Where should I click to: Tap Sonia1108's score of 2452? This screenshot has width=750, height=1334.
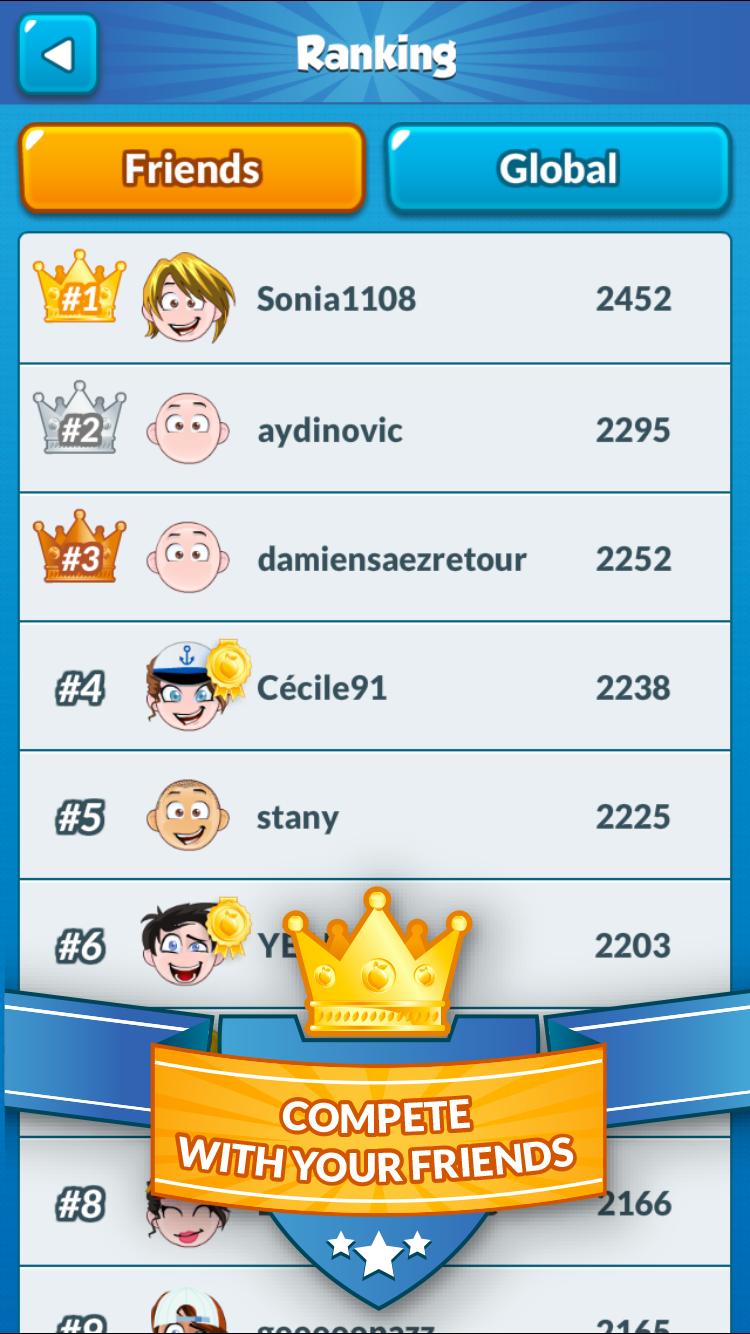(634, 297)
